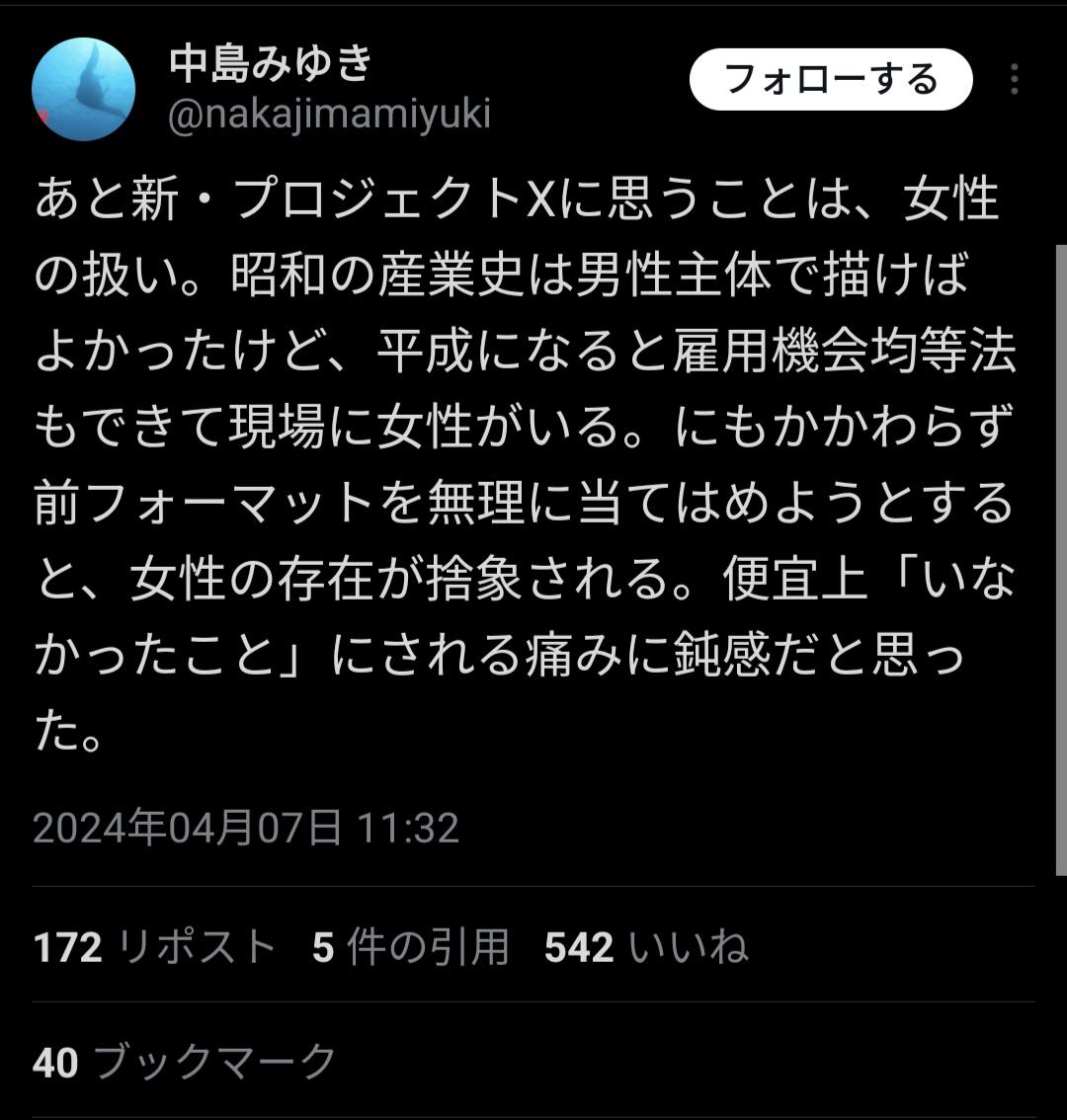Image resolution: width=1067 pixels, height=1120 pixels.
Task: Open the tweet overflow menu
Action: tap(1014, 80)
